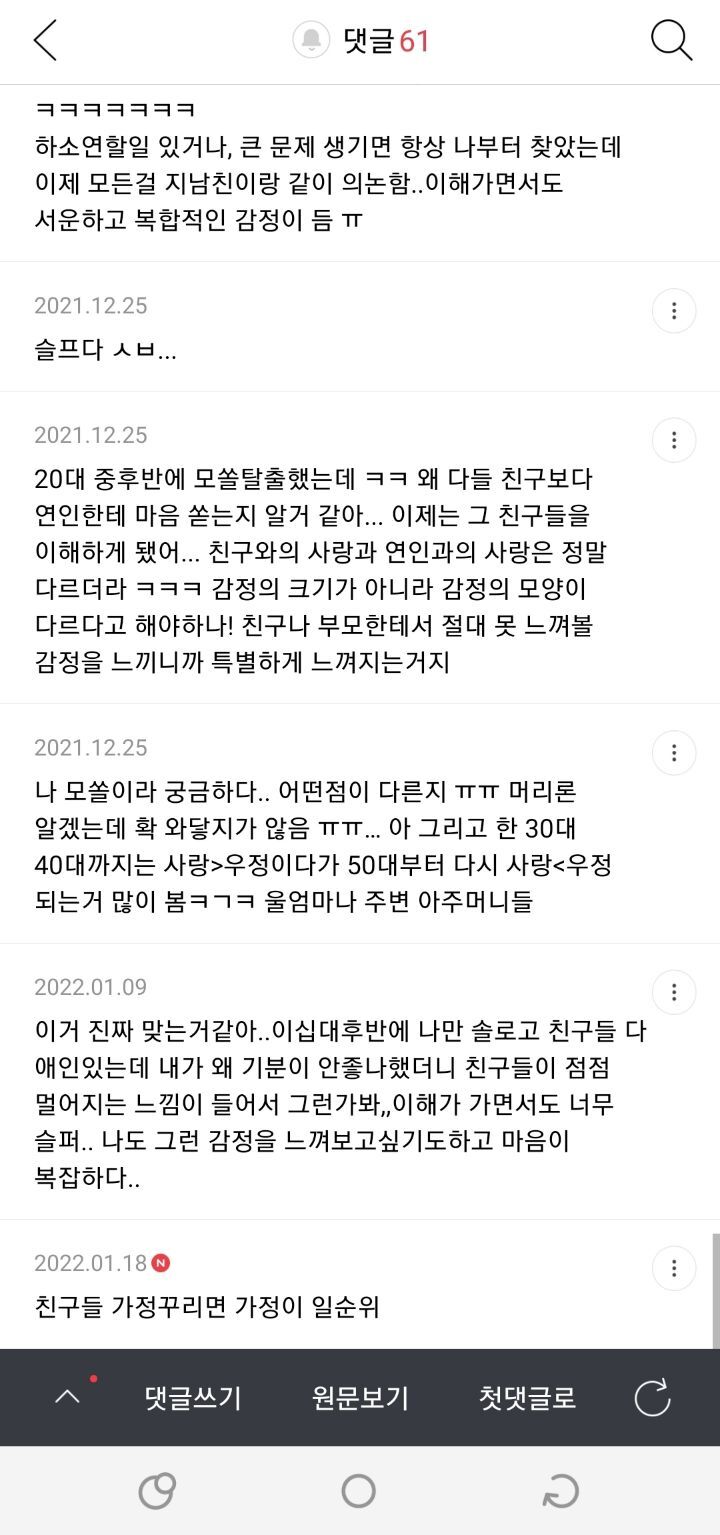Viewport: 720px width, 1535px height.
Task: Tap the options menu of the 20대 중후반 comment
Action: click(674, 440)
